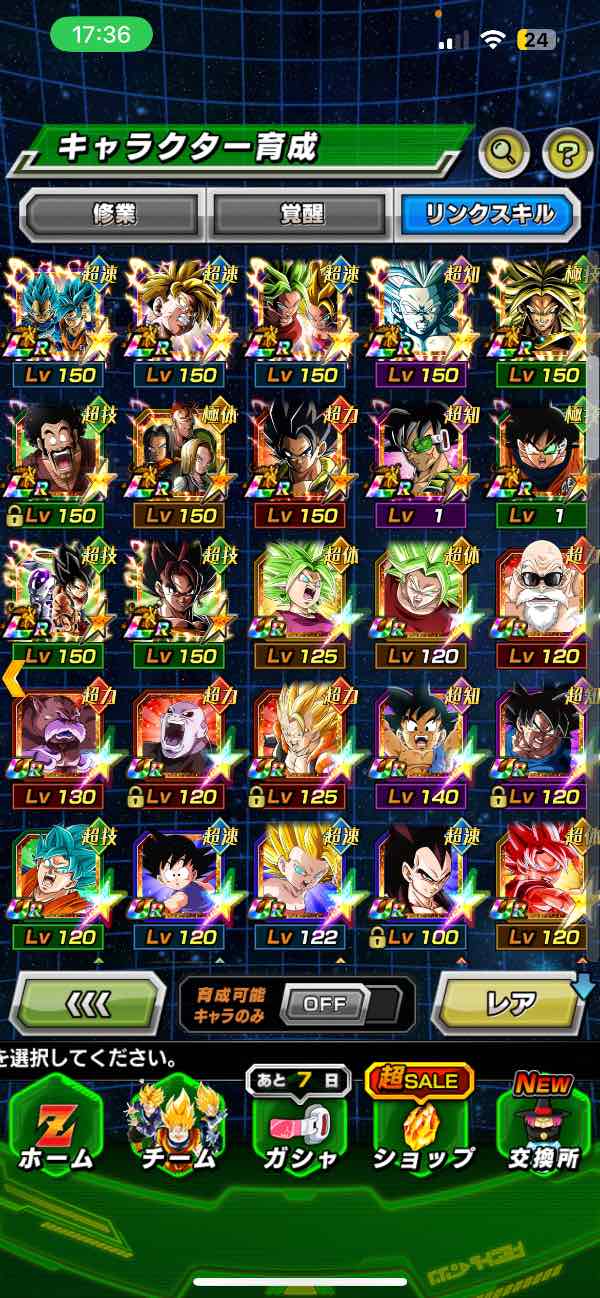
Task: Switch to the 覚醒 tab
Action: [301, 214]
